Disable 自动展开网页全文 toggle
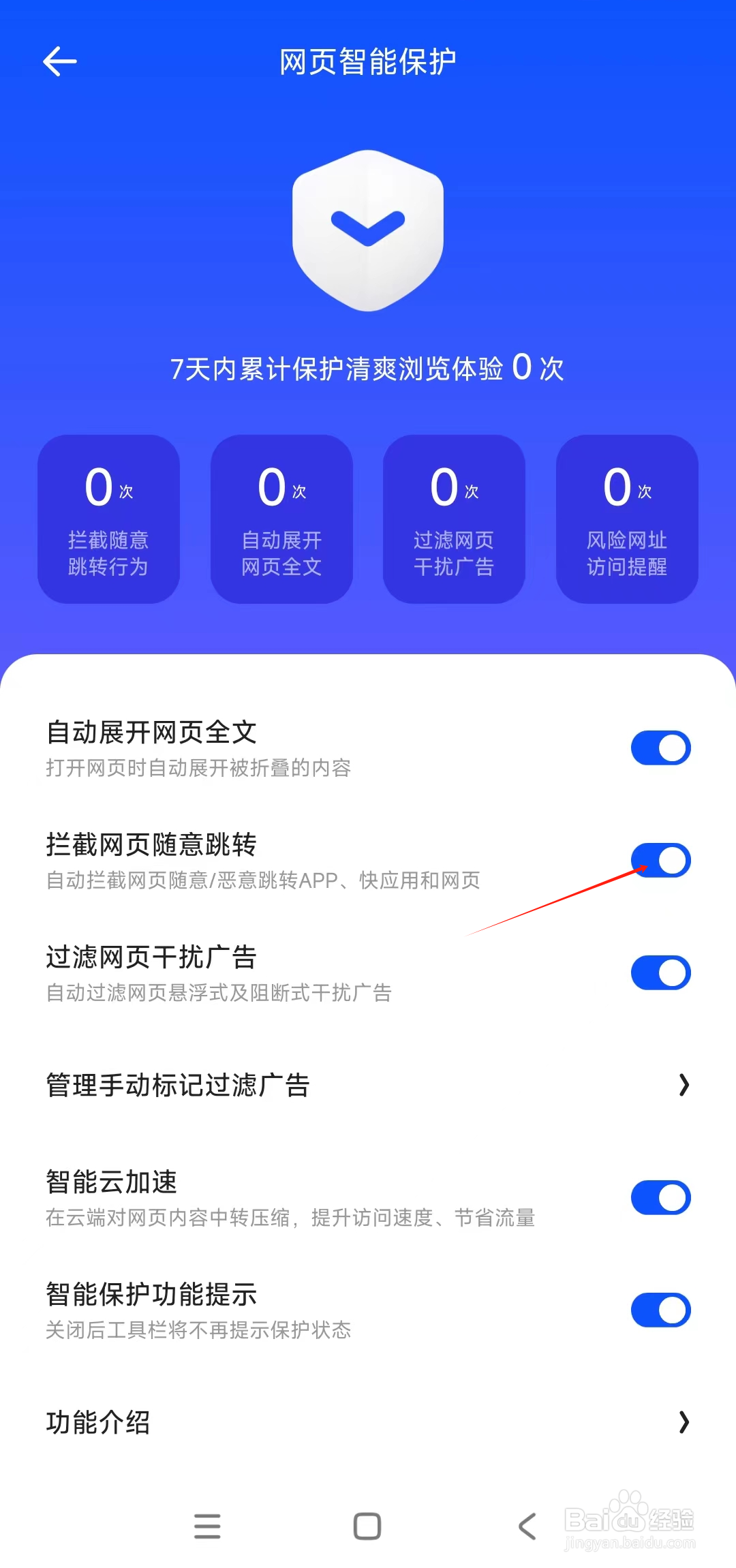The height and width of the screenshot is (1568, 736). [659, 747]
